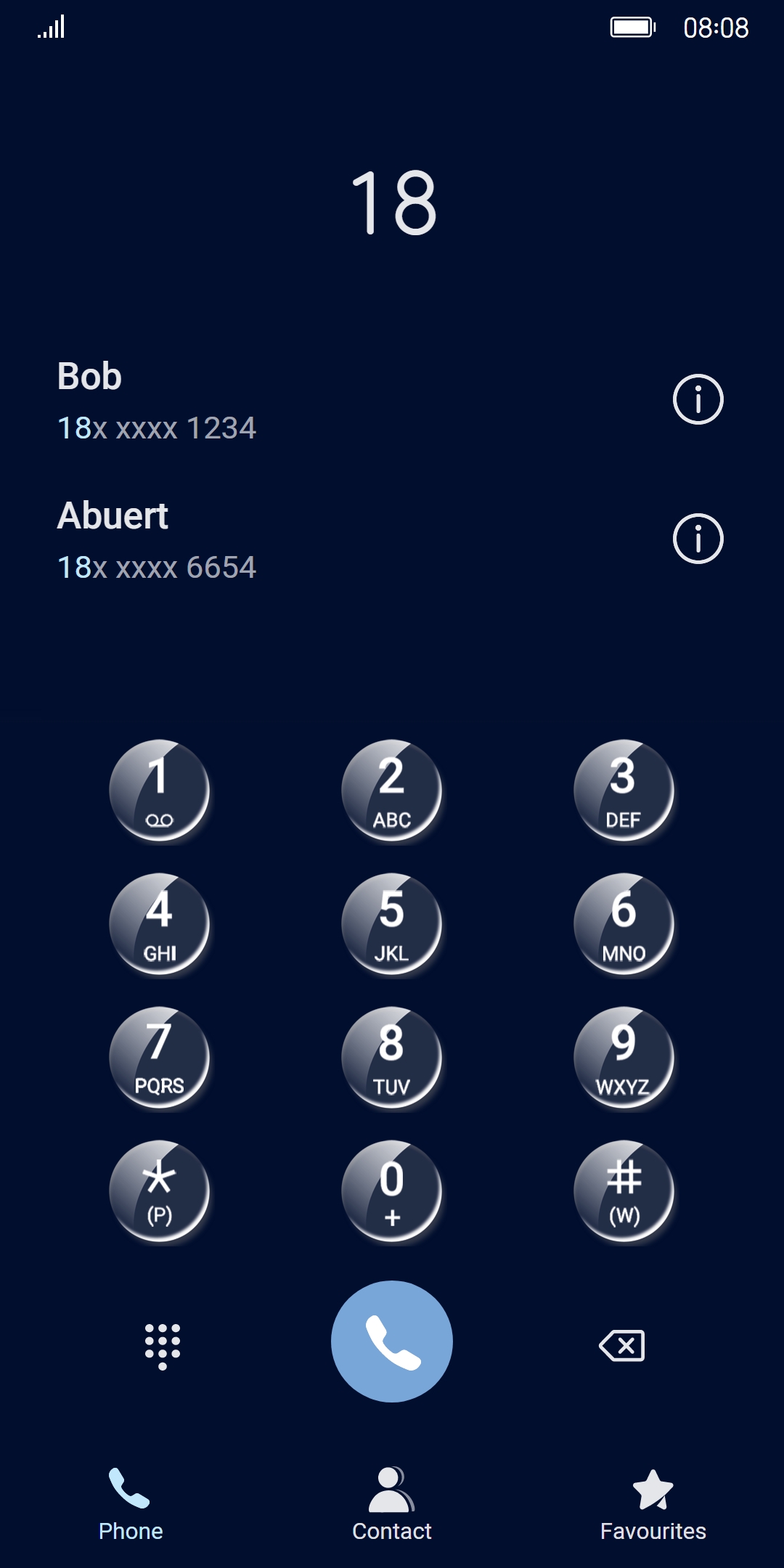Viewport: 784px width, 1568px height.
Task: Tap the 8 TUV key
Action: pyautogui.click(x=392, y=1058)
